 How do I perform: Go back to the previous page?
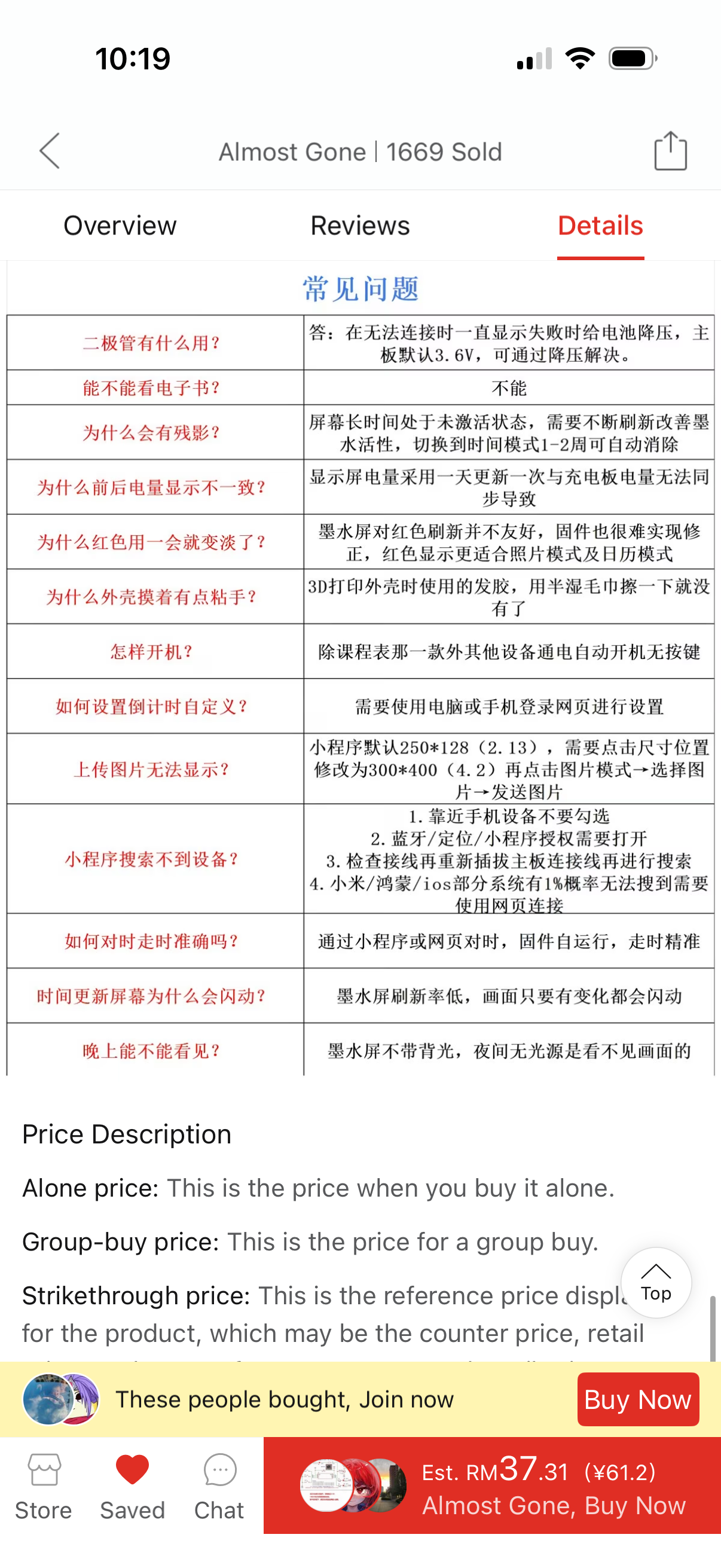(49, 151)
